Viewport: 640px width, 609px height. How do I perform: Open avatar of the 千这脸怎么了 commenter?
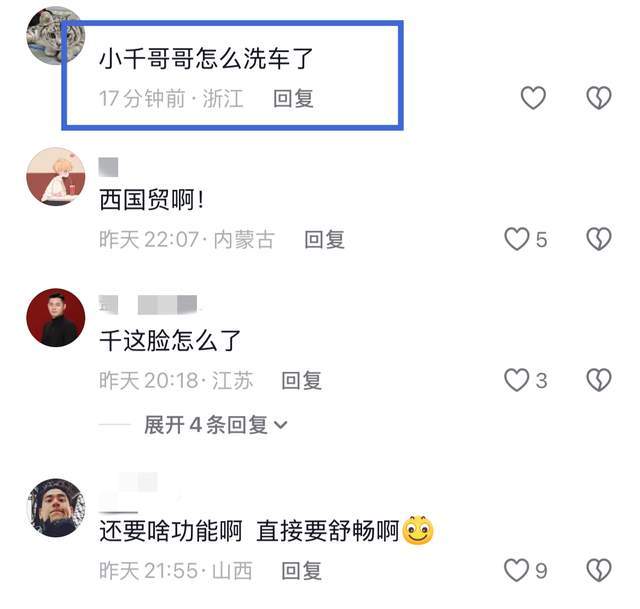56,318
